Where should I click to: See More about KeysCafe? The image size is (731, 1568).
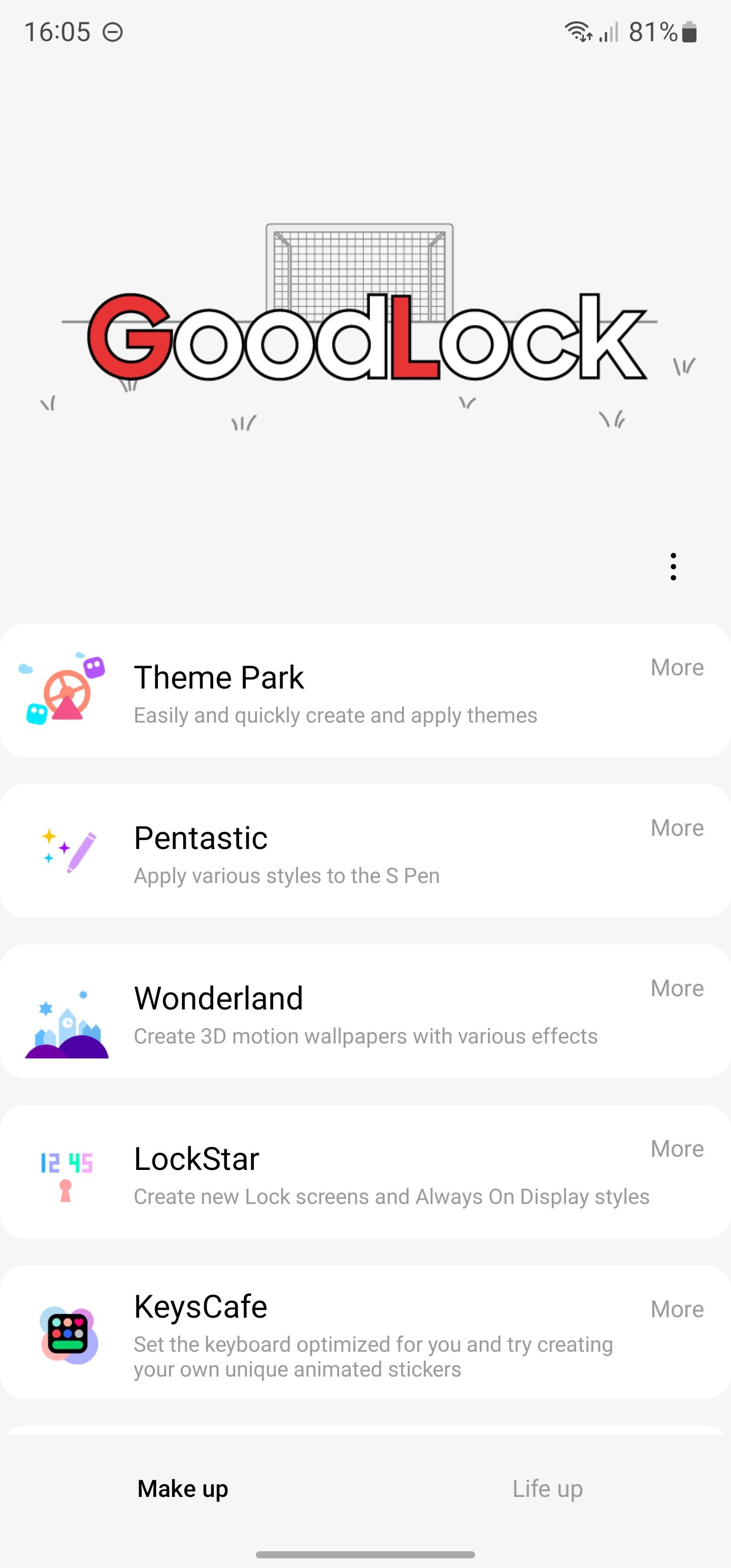click(x=677, y=1310)
